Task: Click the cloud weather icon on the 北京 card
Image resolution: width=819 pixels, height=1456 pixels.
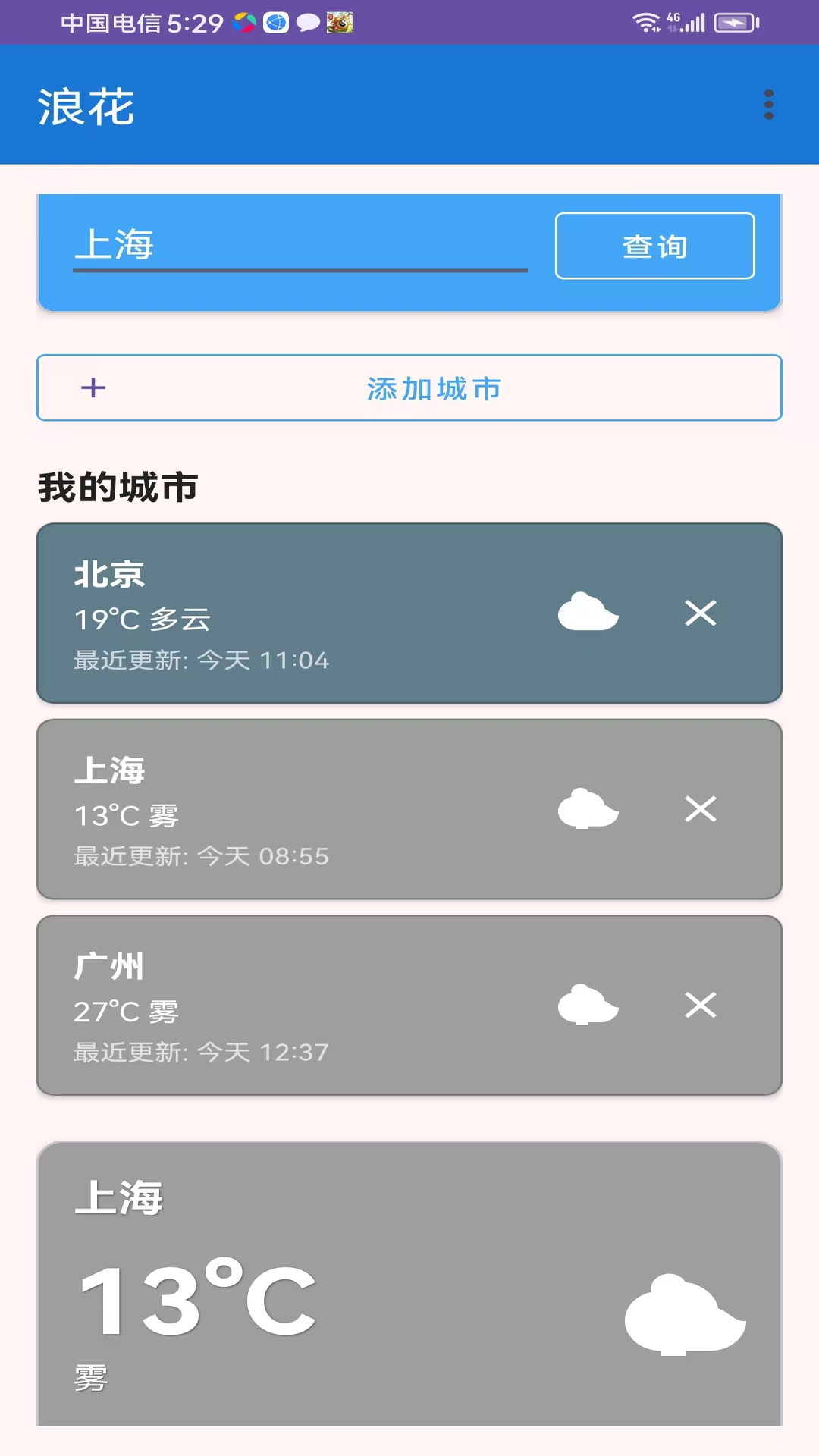Action: click(588, 613)
